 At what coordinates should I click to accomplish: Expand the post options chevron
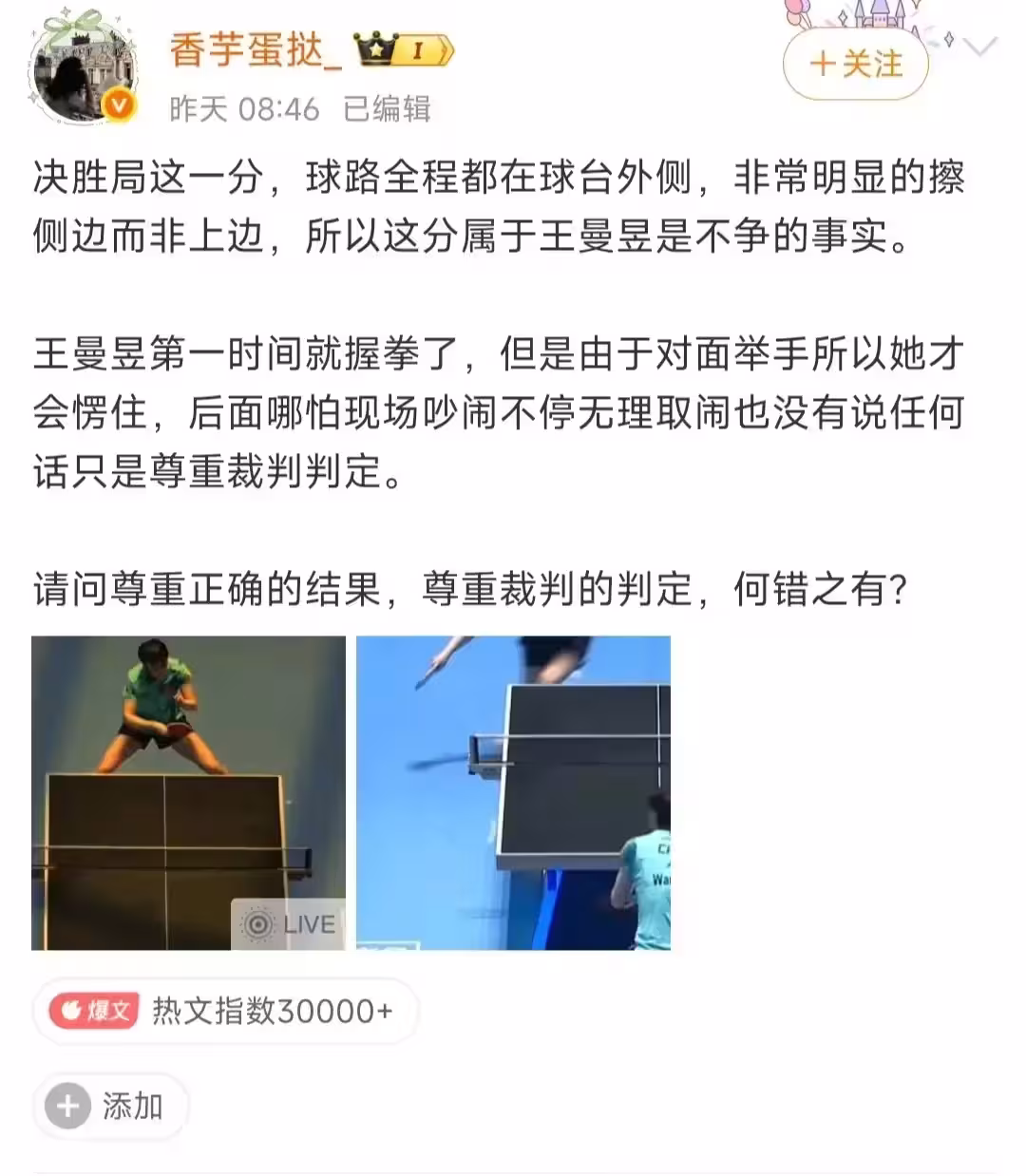(980, 46)
